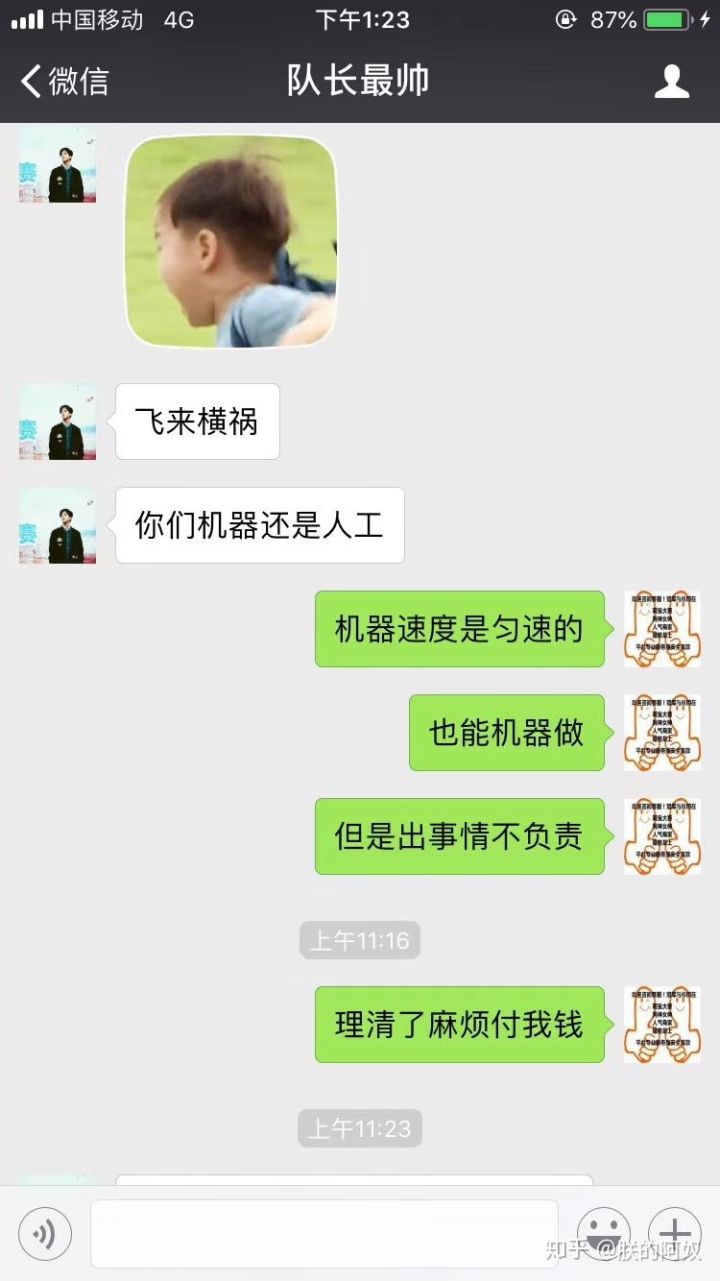720x1281 pixels.
Task: Focus the message text input field
Action: coord(324,1233)
